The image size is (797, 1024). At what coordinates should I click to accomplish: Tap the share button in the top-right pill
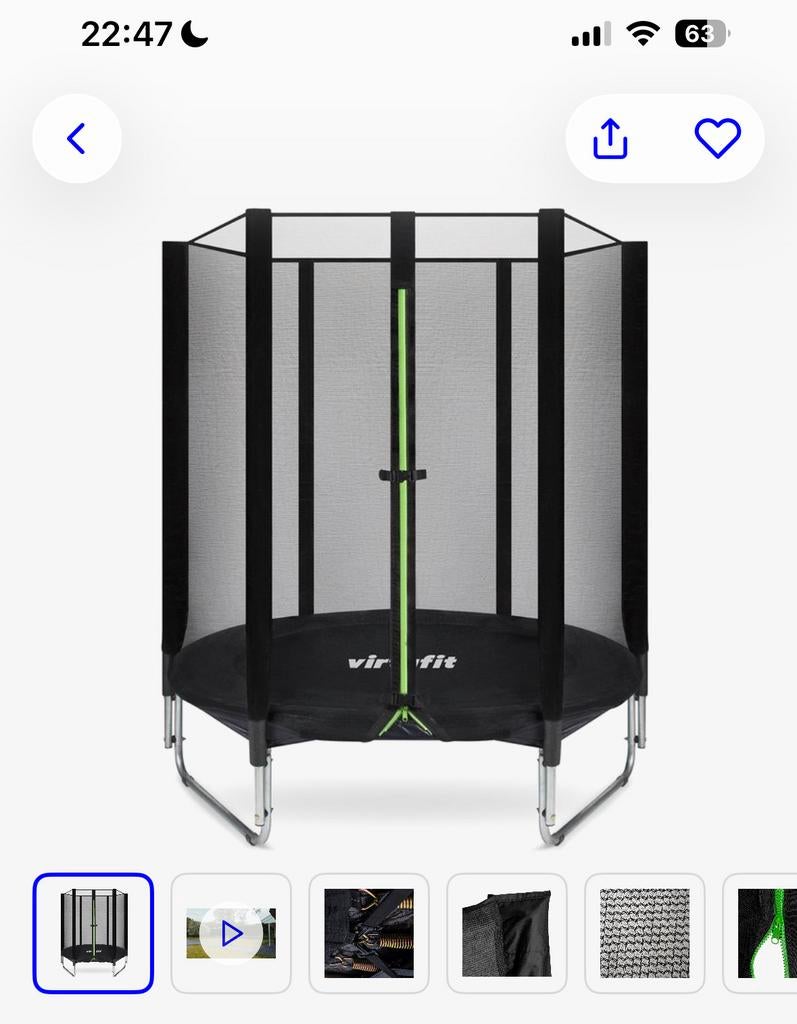(x=609, y=140)
